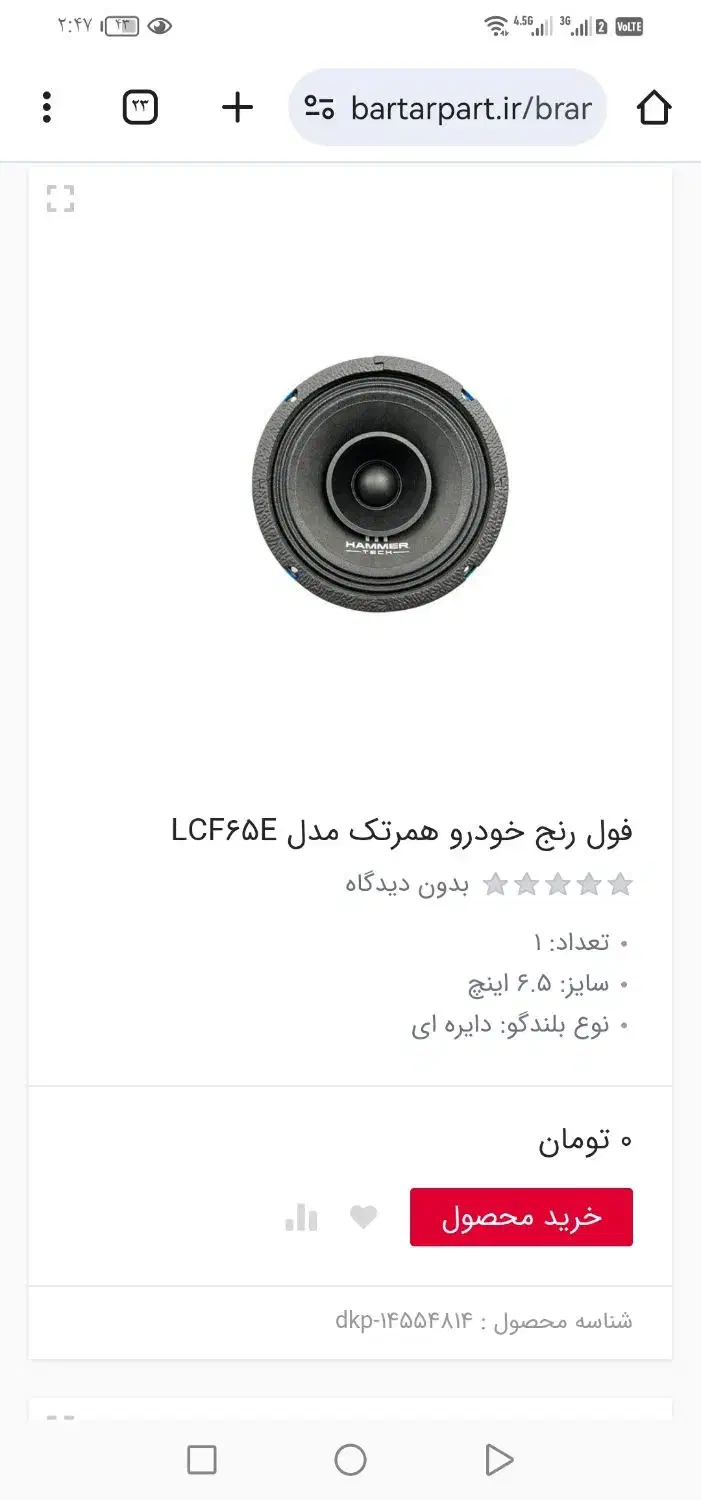
Task: Expand the product image to fullscreen
Action: (x=61, y=199)
